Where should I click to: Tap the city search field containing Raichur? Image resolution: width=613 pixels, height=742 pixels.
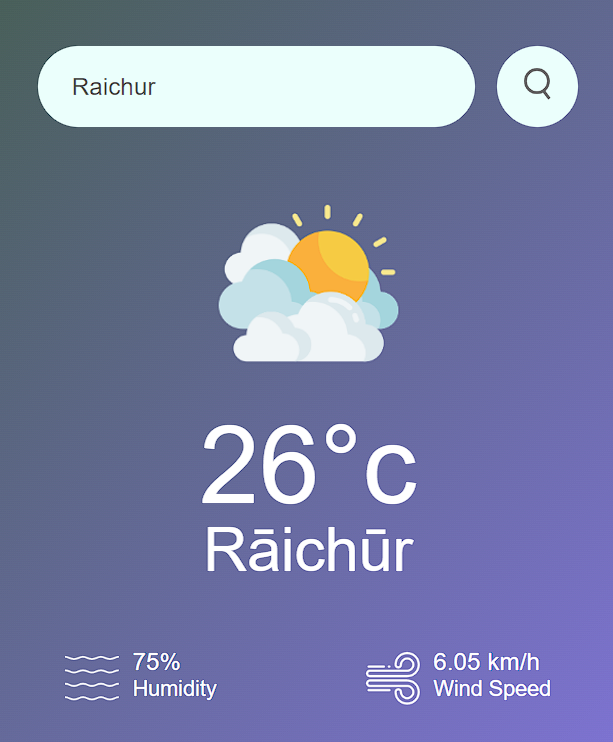pos(255,87)
